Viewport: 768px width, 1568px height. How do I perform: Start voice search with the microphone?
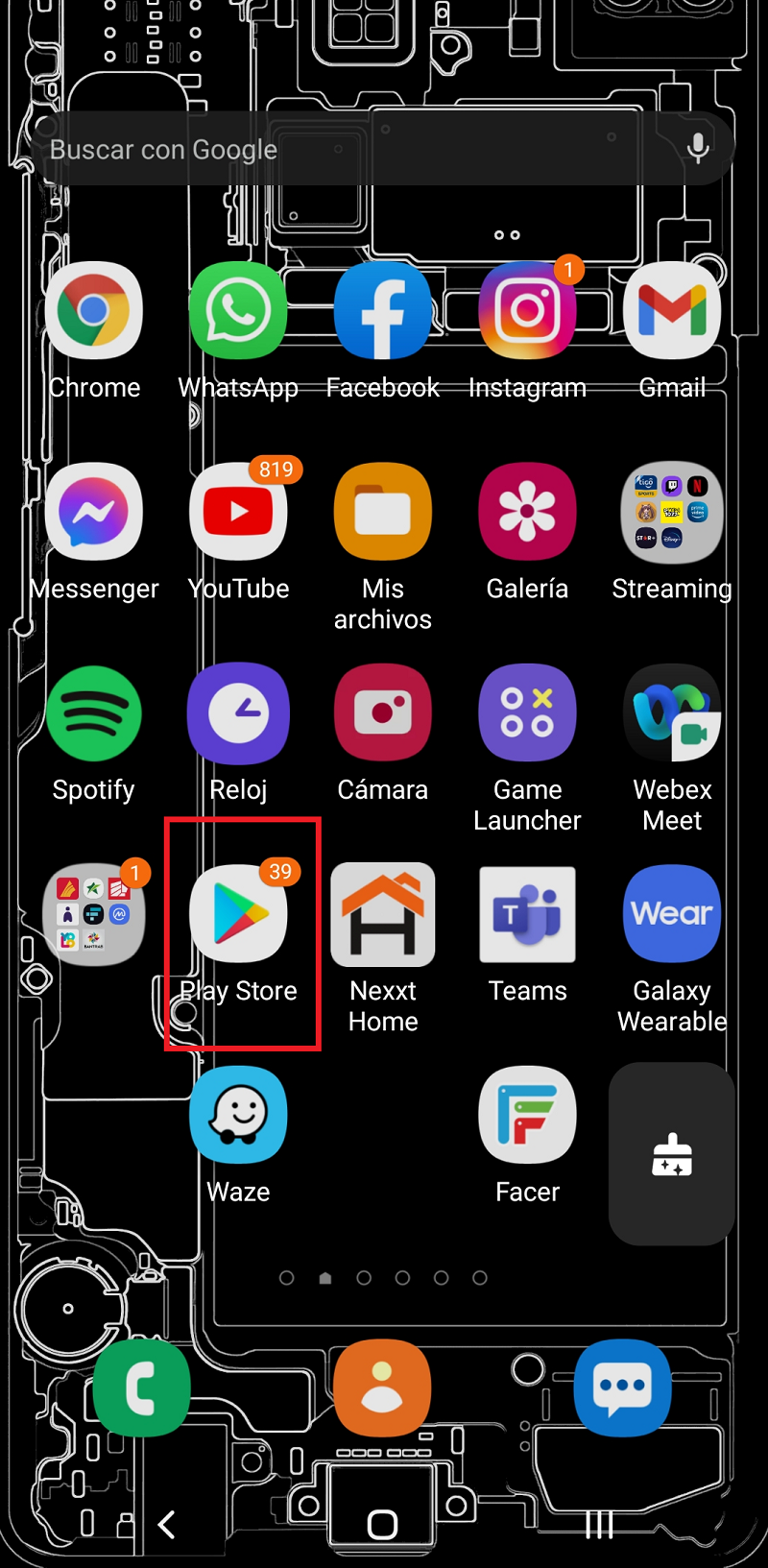698,148
